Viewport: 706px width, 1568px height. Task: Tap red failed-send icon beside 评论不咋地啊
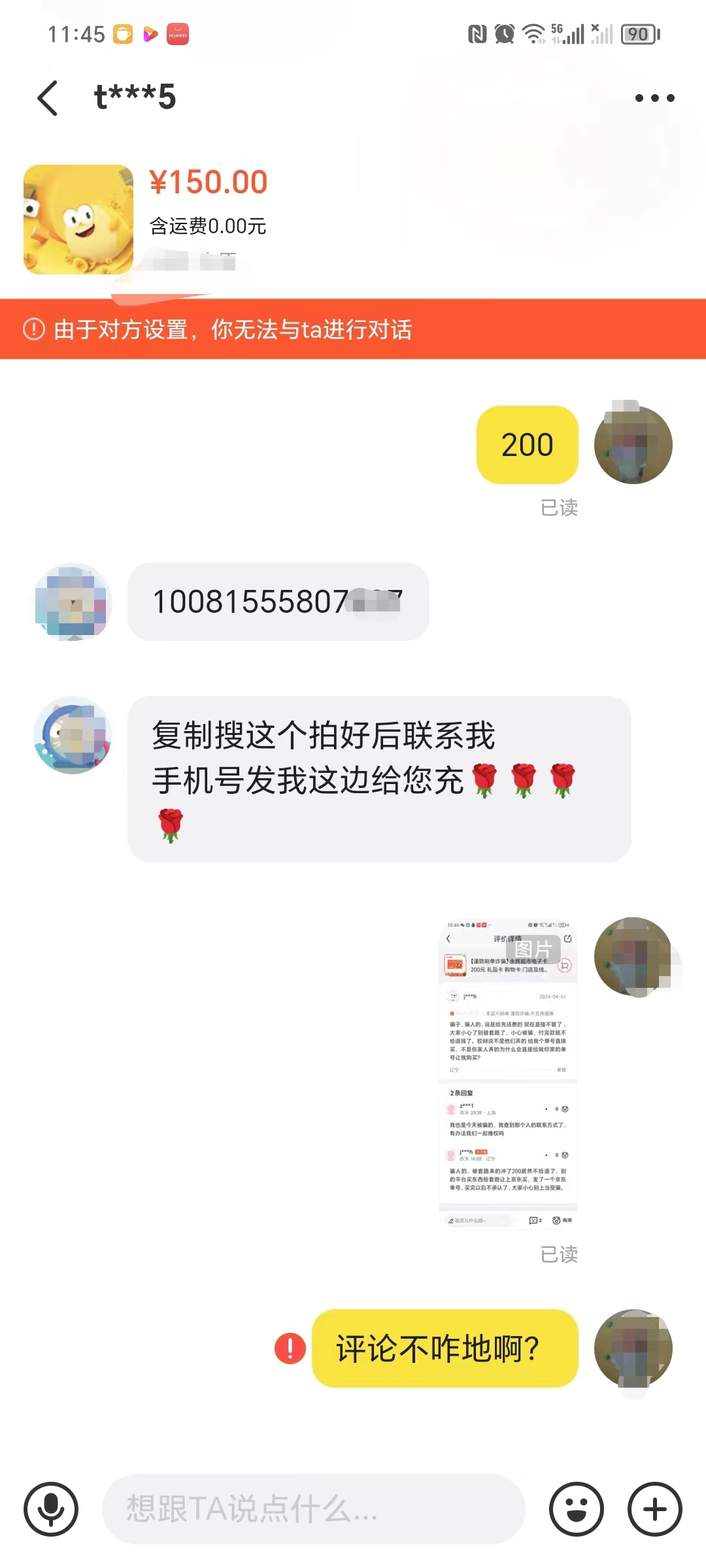click(x=290, y=1348)
